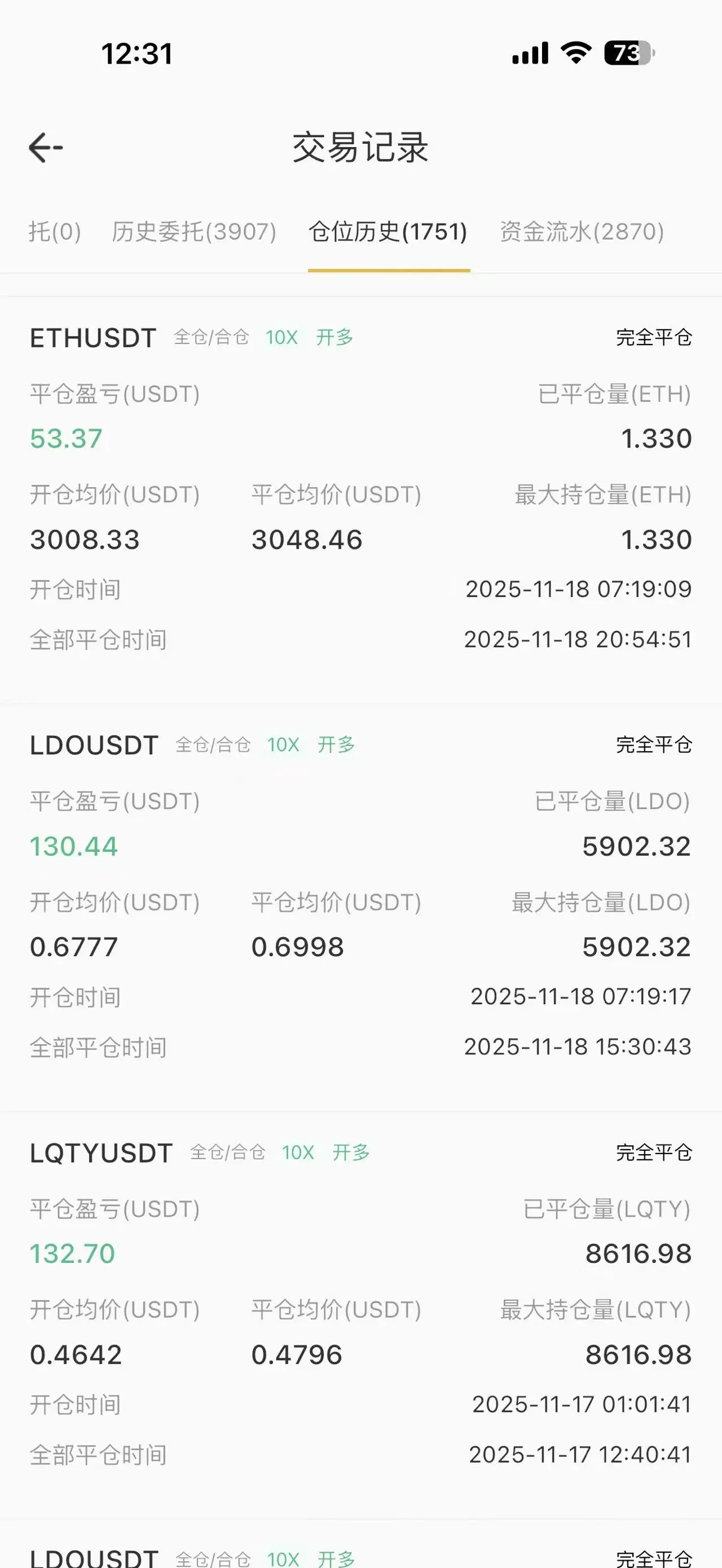
Task: Go back using the arrow icon
Action: click(x=46, y=148)
